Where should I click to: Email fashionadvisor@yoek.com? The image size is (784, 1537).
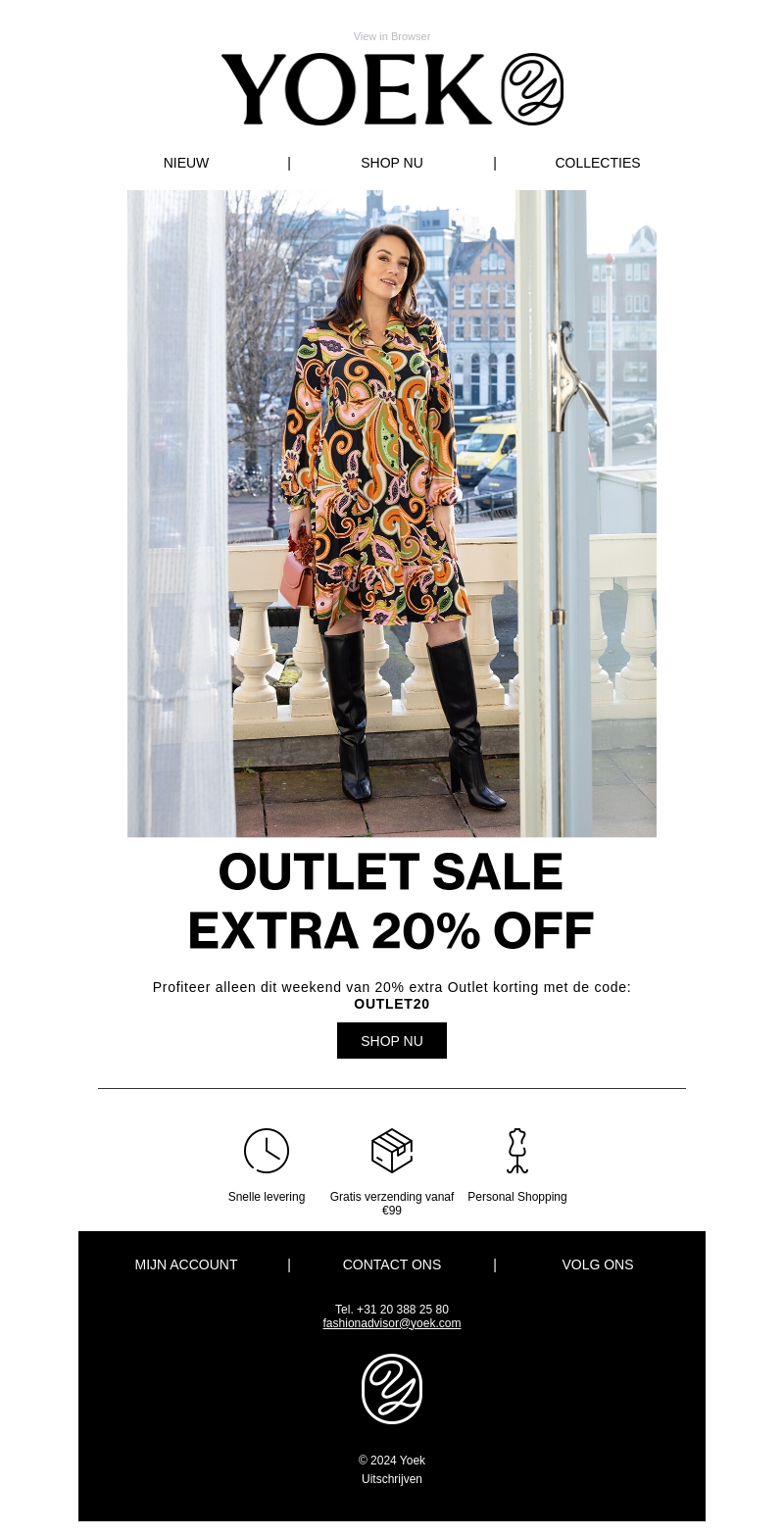point(391,1323)
